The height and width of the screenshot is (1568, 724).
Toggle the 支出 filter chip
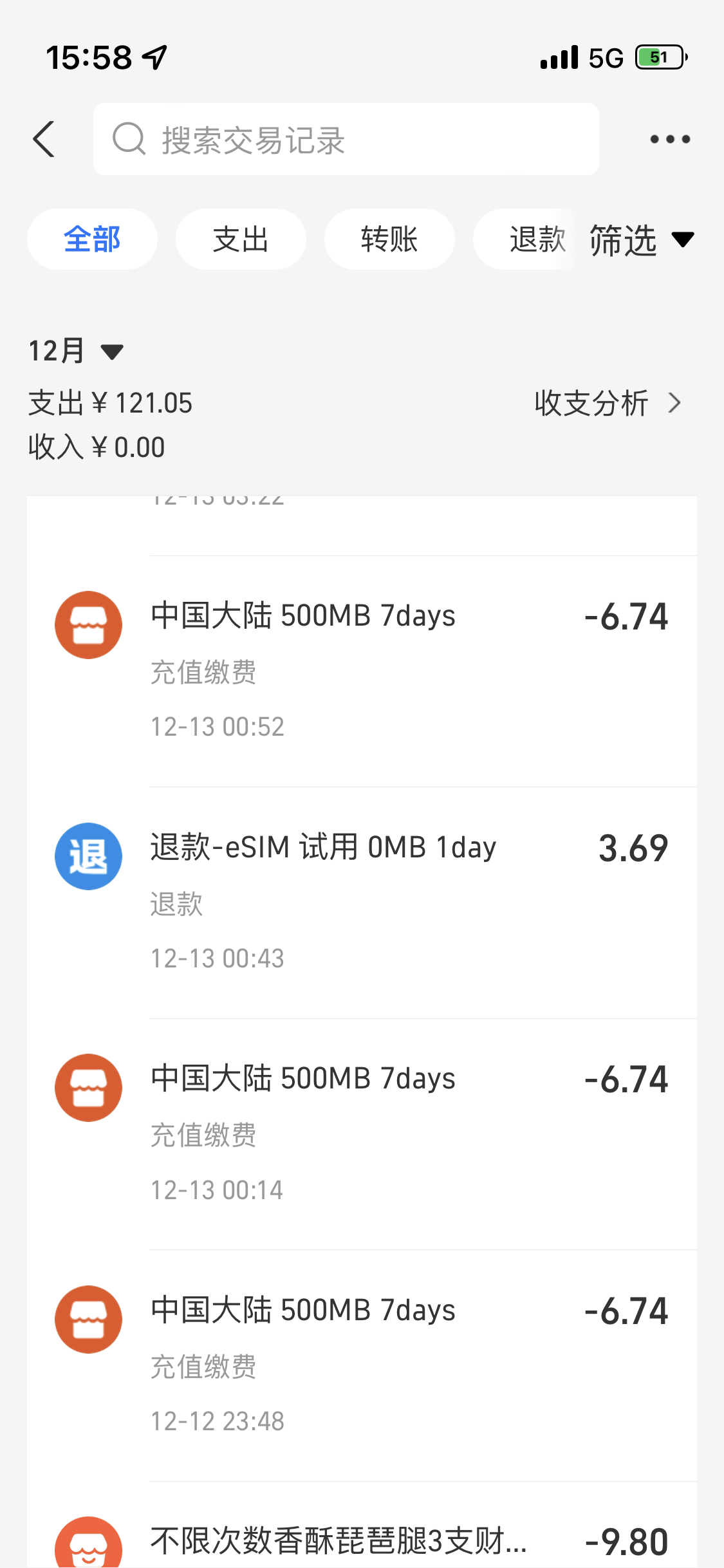[241, 239]
